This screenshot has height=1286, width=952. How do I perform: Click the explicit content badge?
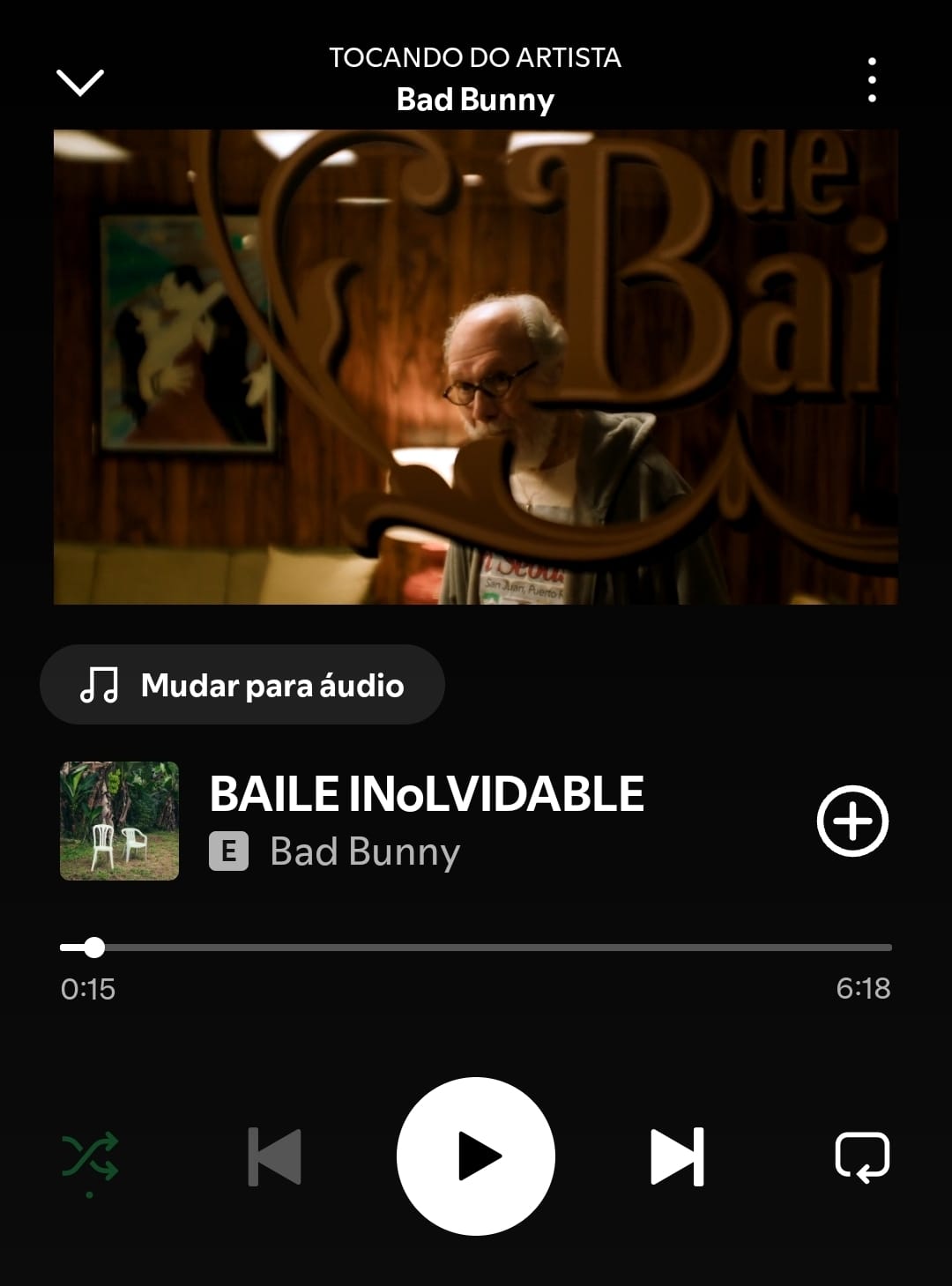(x=230, y=852)
